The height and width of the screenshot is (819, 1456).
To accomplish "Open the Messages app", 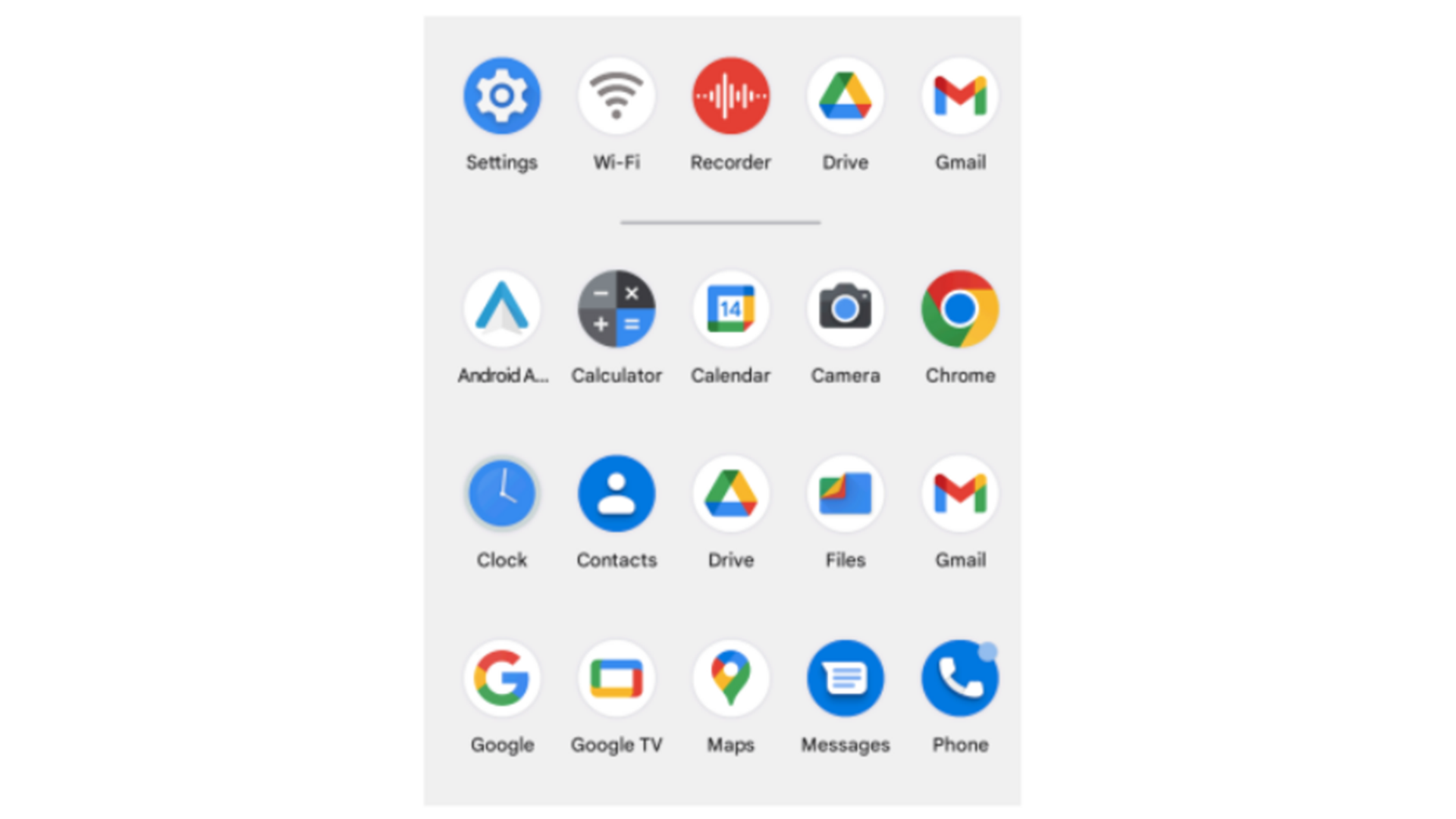I will 845,678.
